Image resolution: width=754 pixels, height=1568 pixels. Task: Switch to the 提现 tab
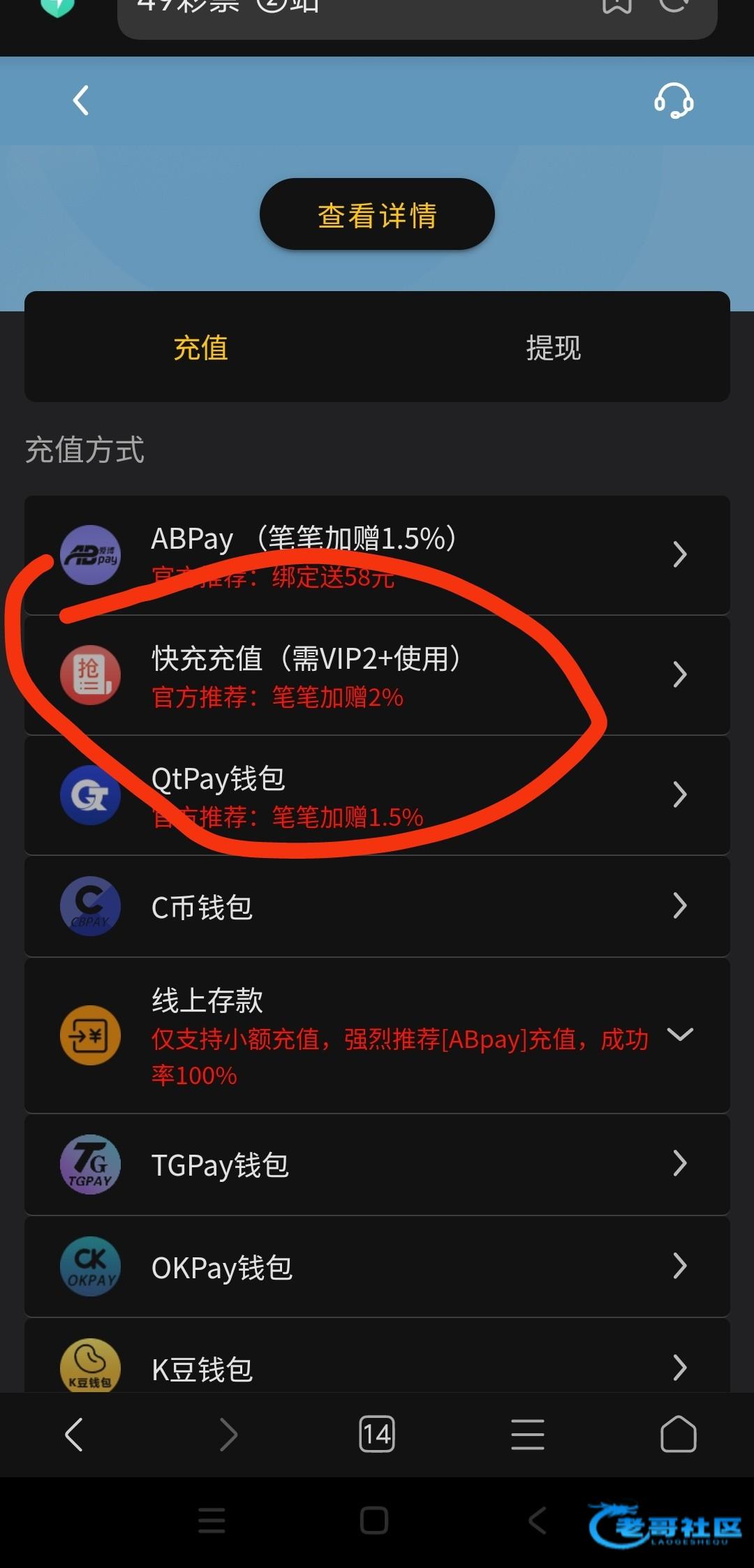(553, 348)
